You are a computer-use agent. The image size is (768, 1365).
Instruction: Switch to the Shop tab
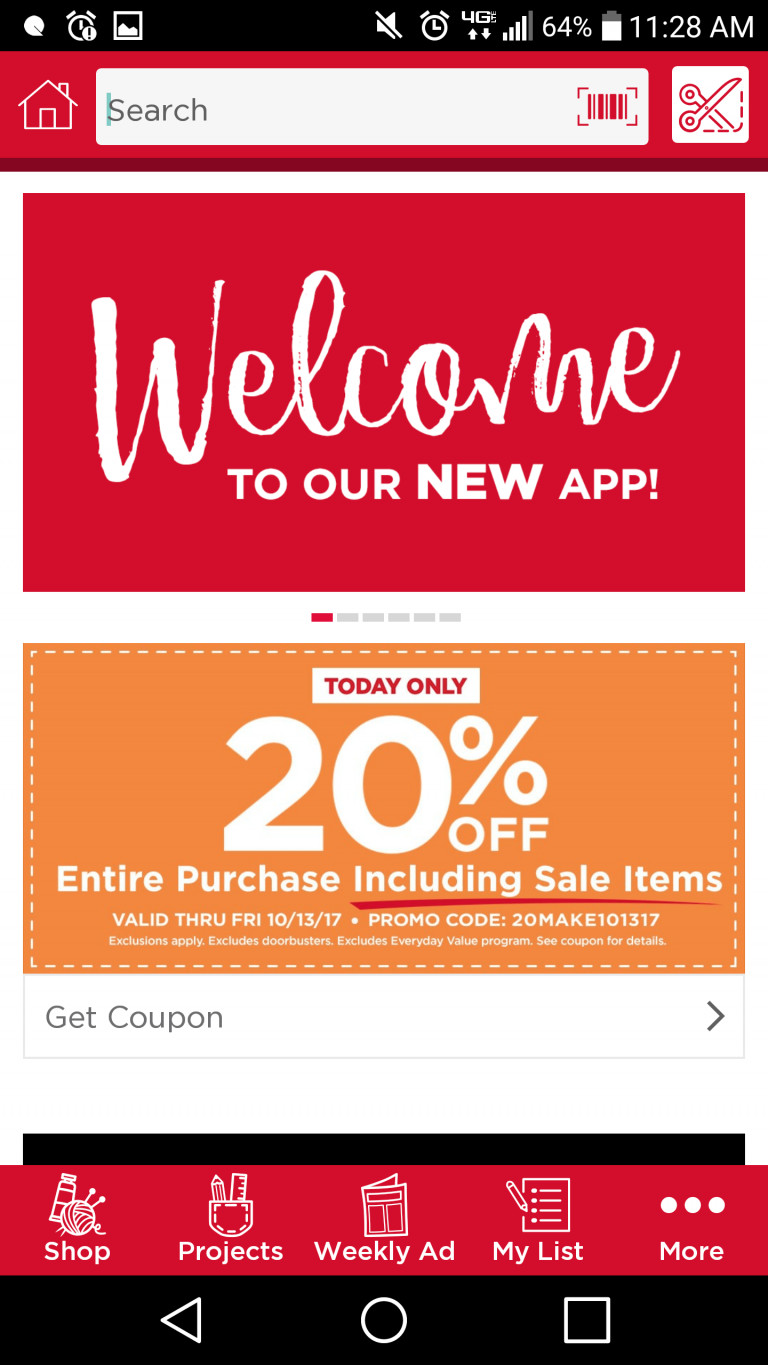pos(77,1220)
